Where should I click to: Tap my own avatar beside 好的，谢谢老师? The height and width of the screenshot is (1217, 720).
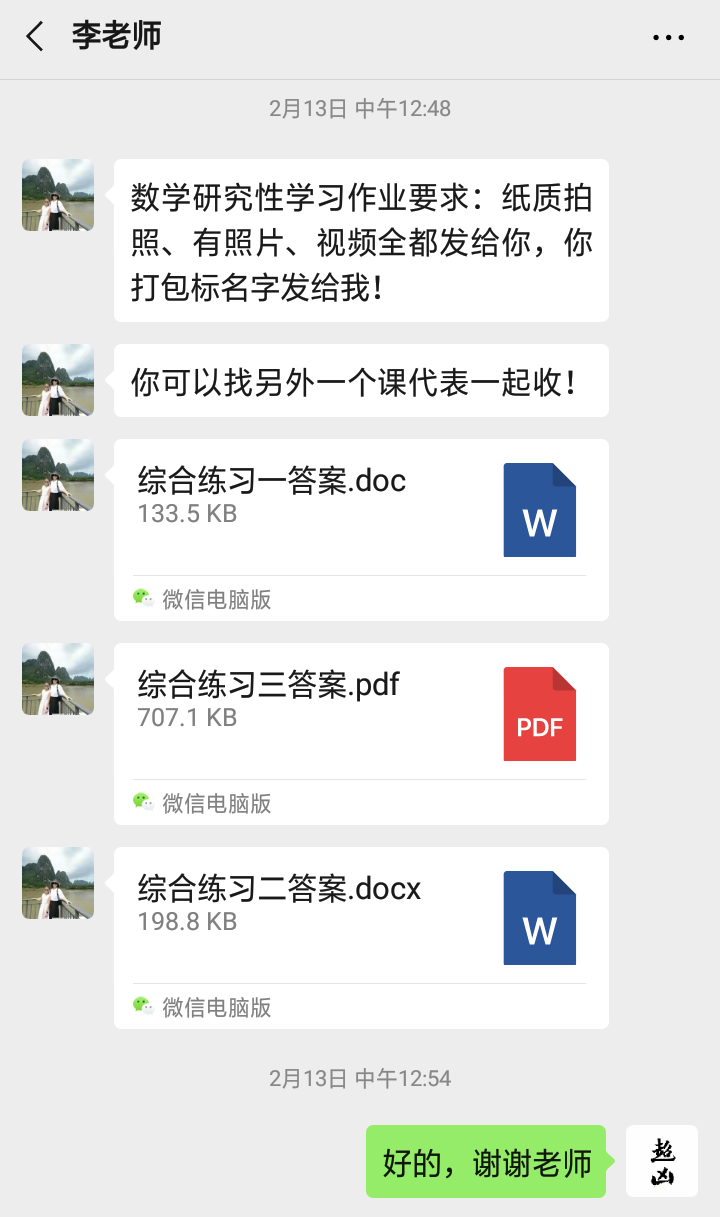662,1161
